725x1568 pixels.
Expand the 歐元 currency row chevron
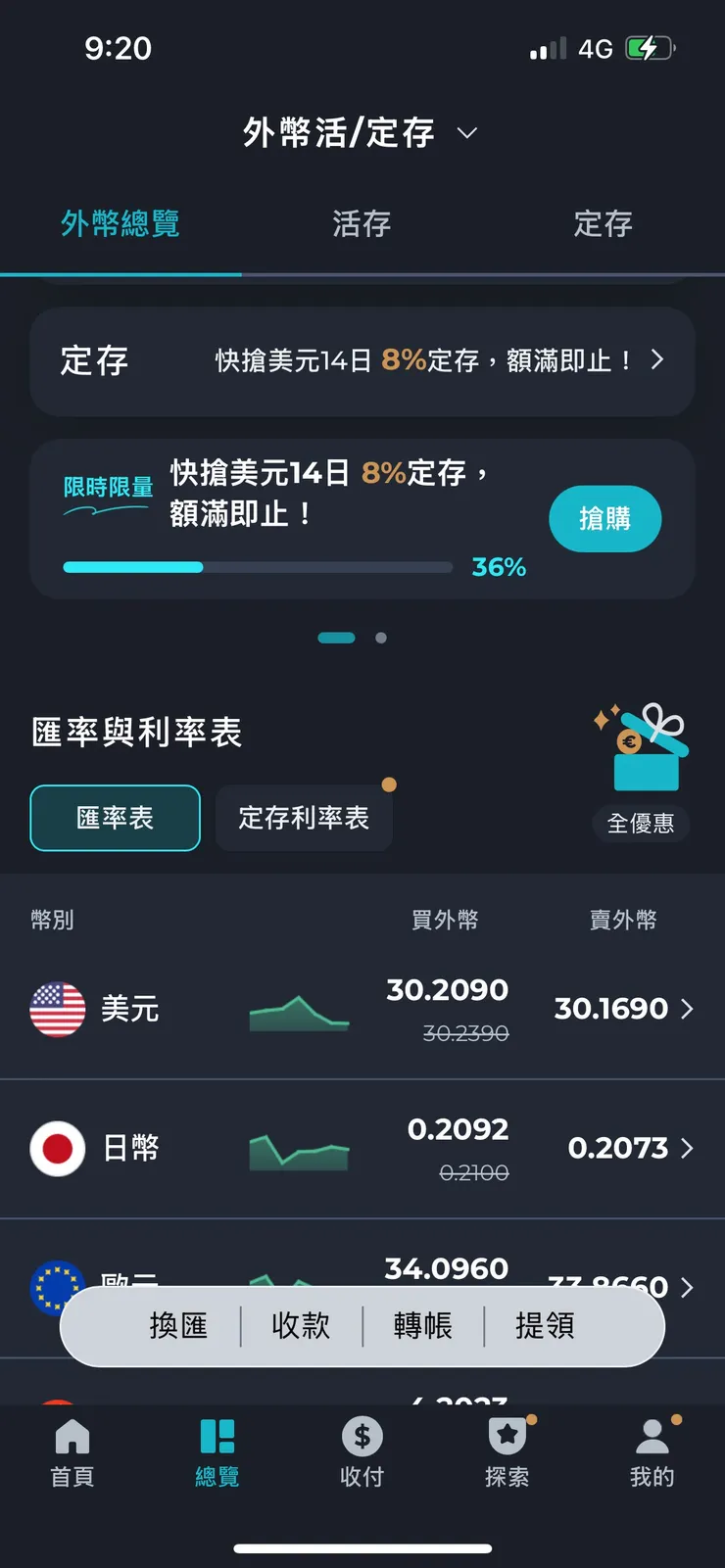tap(689, 1288)
